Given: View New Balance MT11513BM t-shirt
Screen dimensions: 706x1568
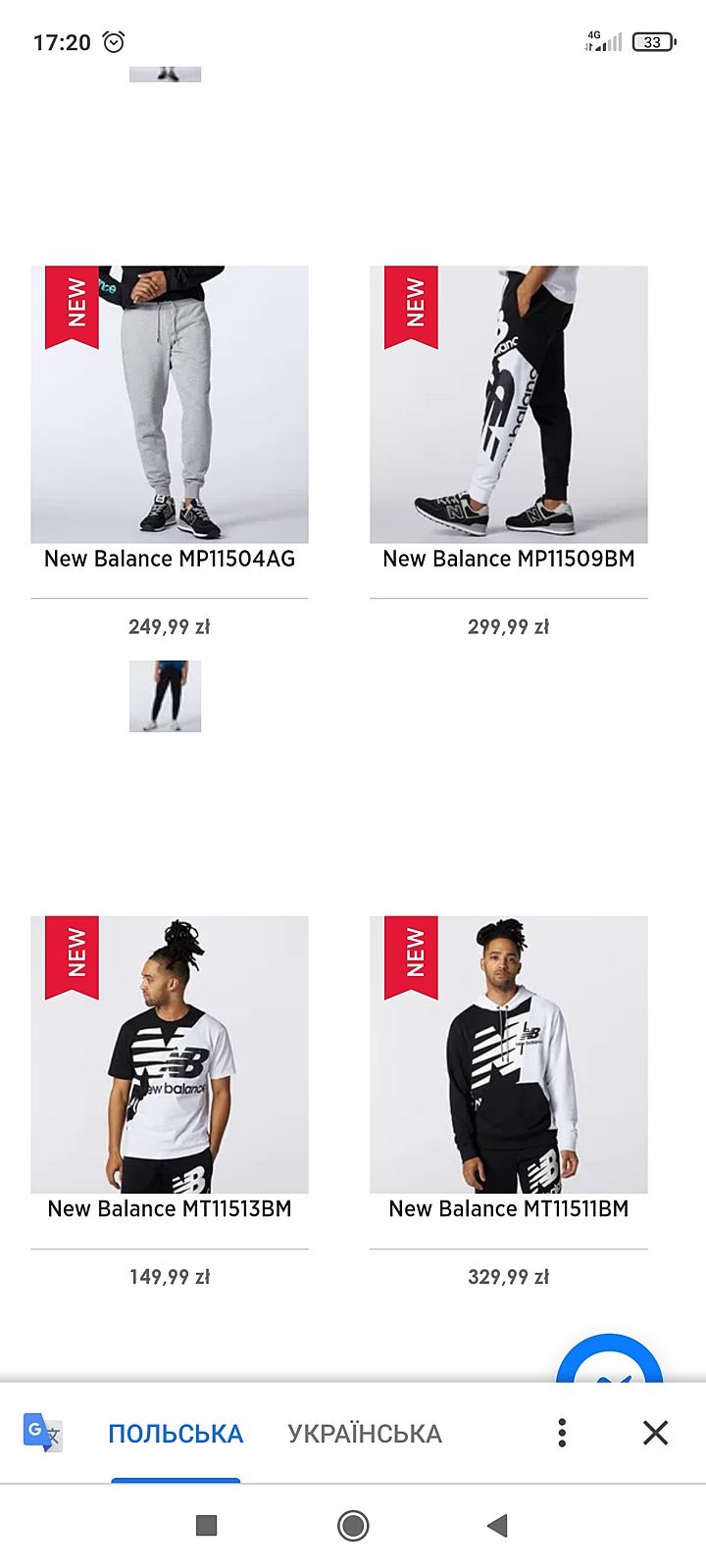Looking at the screenshot, I should coord(170,1054).
